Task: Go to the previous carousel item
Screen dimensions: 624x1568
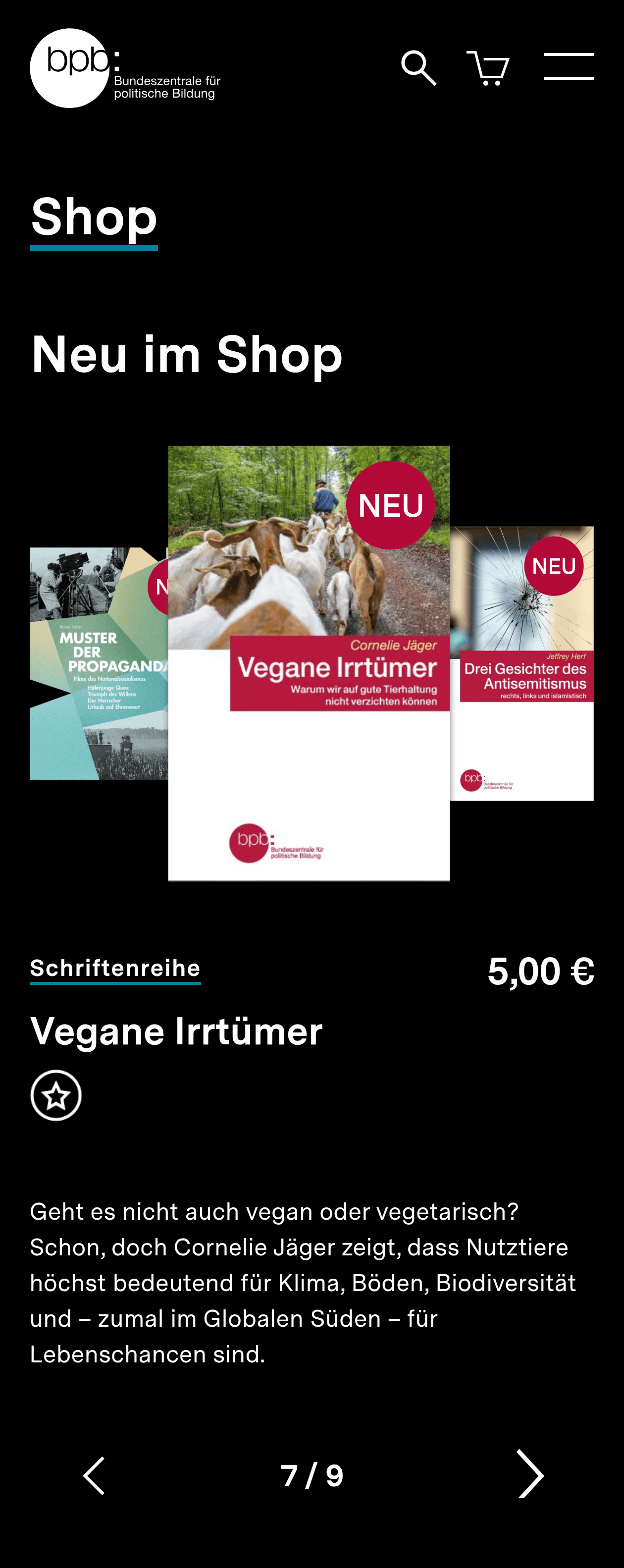Action: 94,1475
